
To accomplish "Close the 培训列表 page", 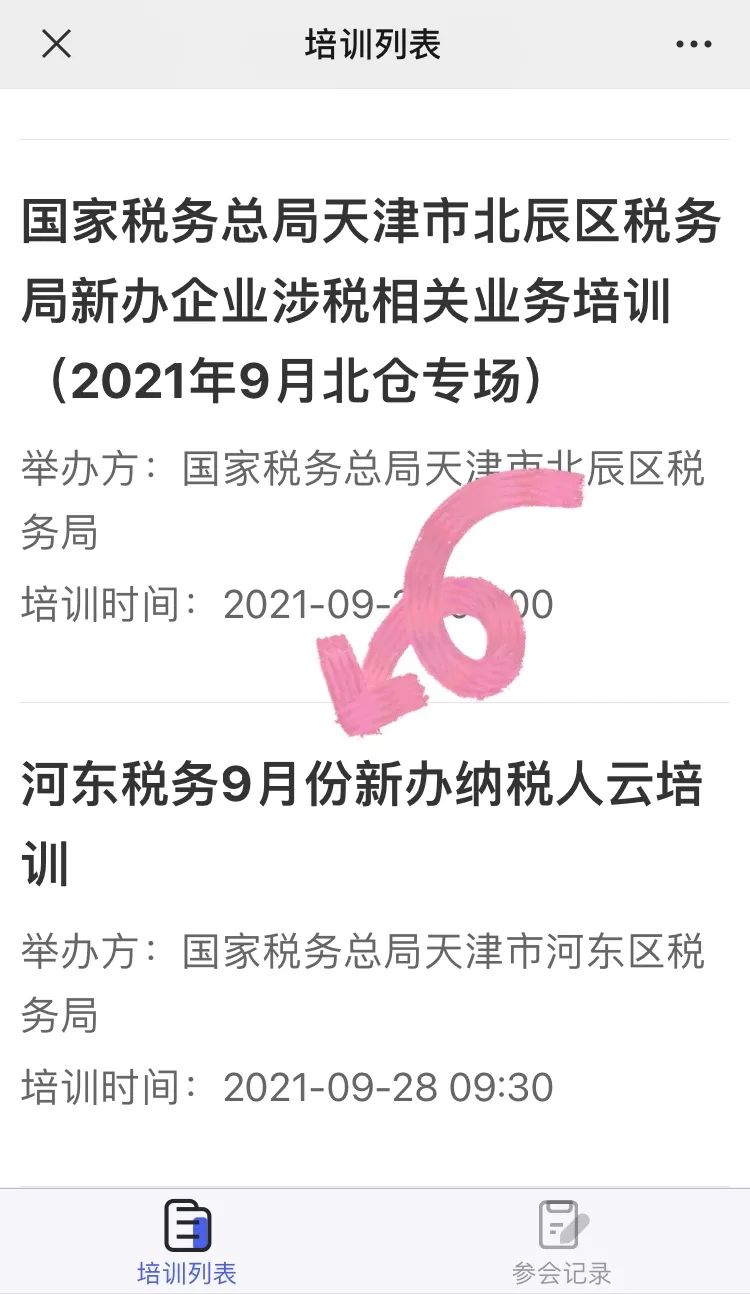I will tap(56, 44).
